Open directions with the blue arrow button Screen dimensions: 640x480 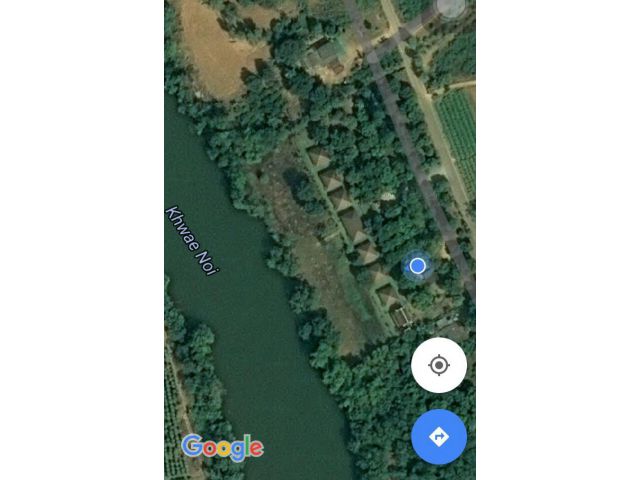pyautogui.click(x=438, y=437)
